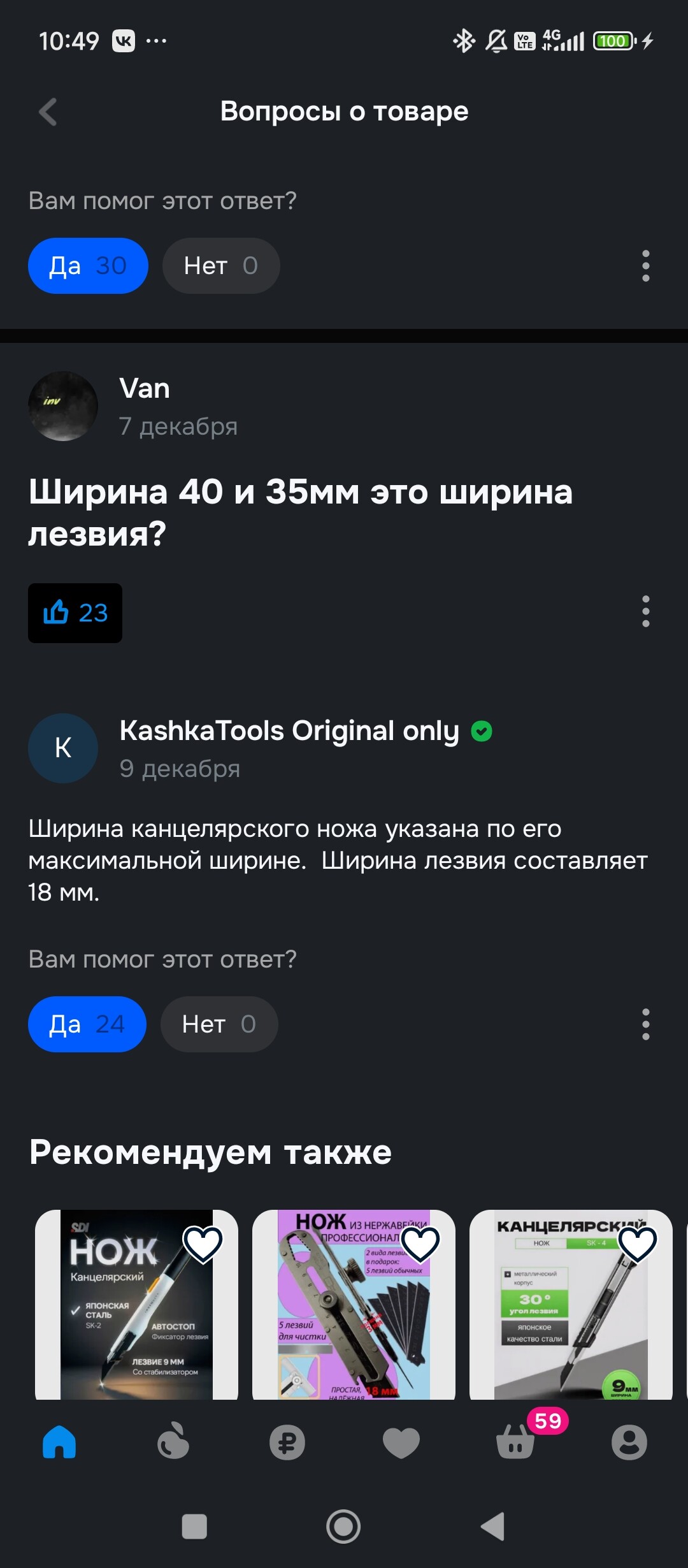
Task: Mark the first answer helpful with Да 30
Action: pyautogui.click(x=88, y=266)
